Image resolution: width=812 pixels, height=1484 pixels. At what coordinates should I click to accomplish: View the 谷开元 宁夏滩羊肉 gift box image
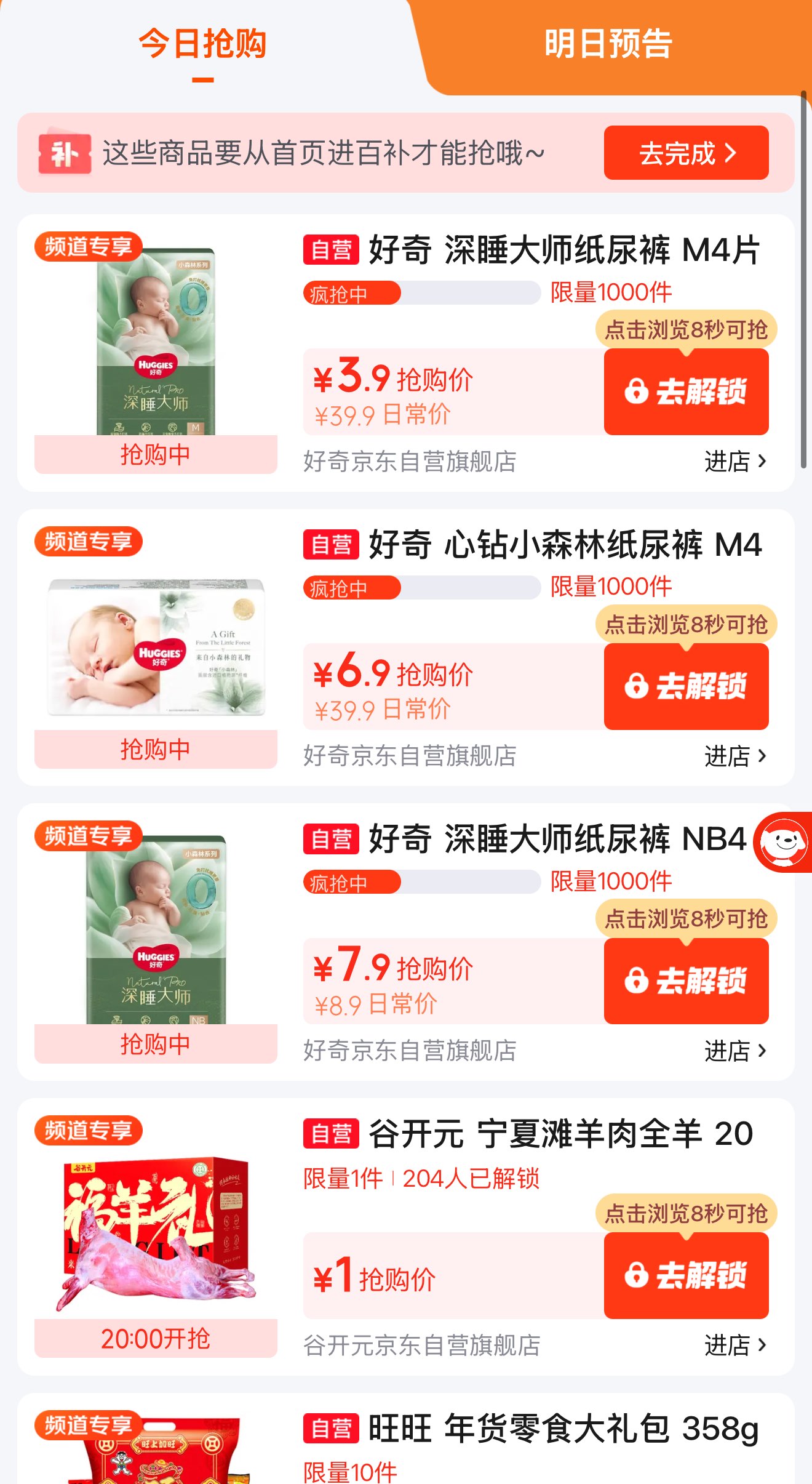click(156, 1231)
